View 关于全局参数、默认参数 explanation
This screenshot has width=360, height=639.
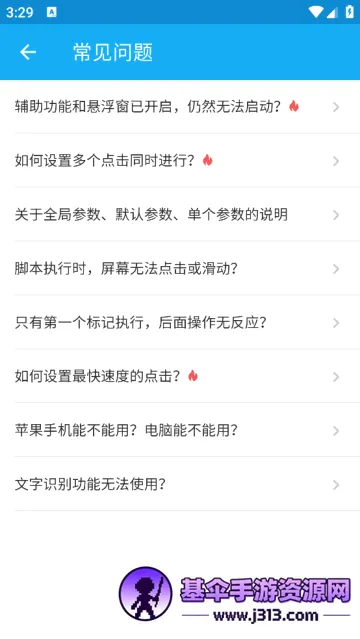pyautogui.click(x=180, y=214)
